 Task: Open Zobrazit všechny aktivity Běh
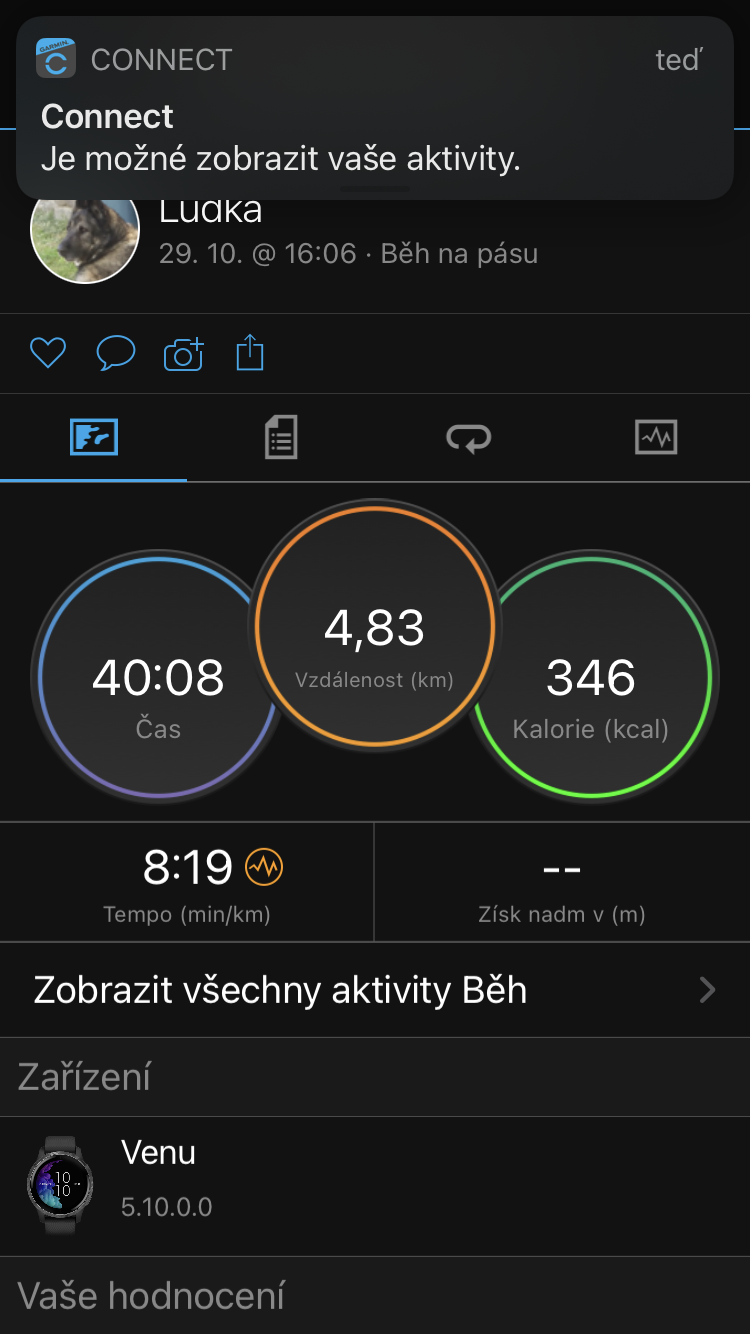click(375, 990)
